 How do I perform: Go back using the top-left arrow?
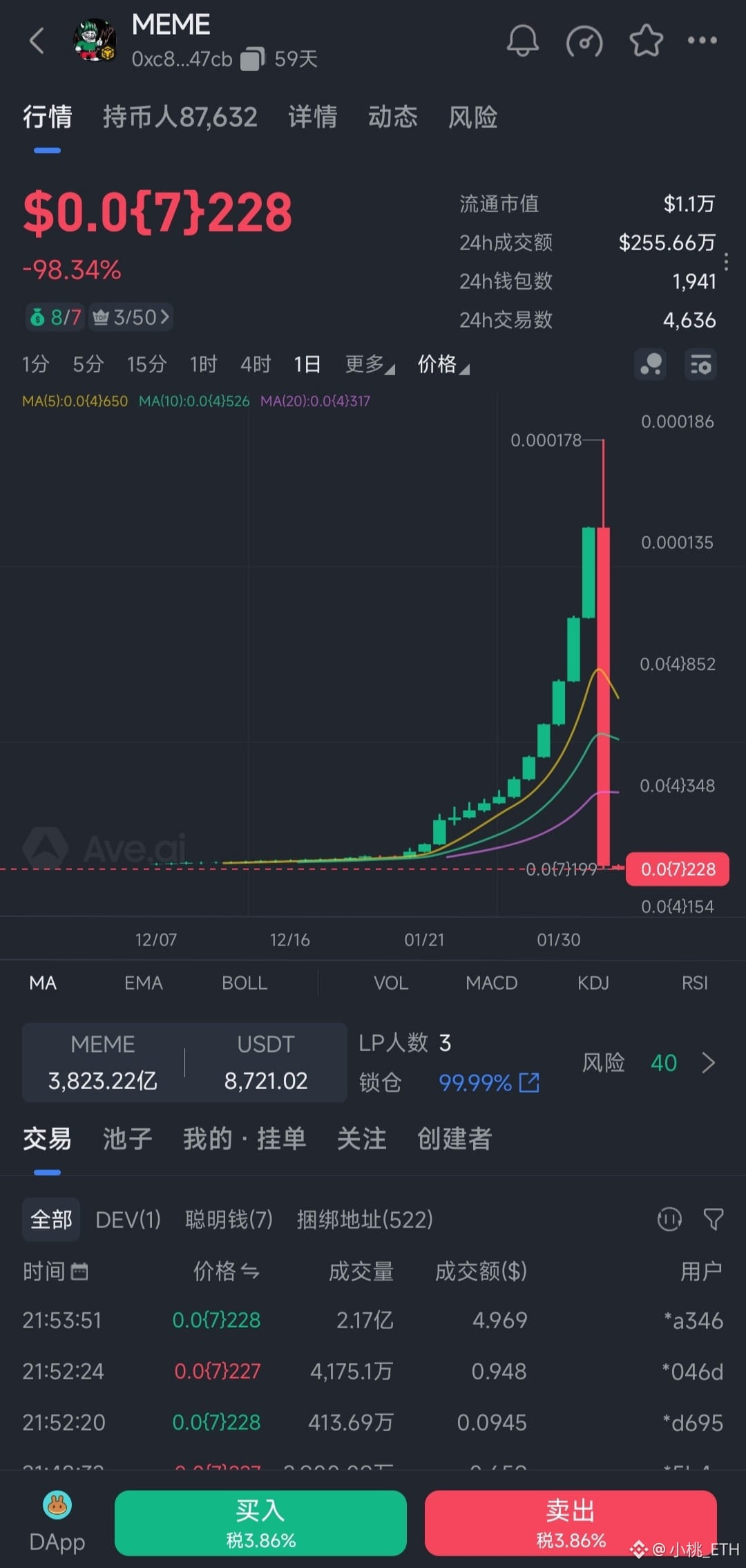(x=37, y=41)
